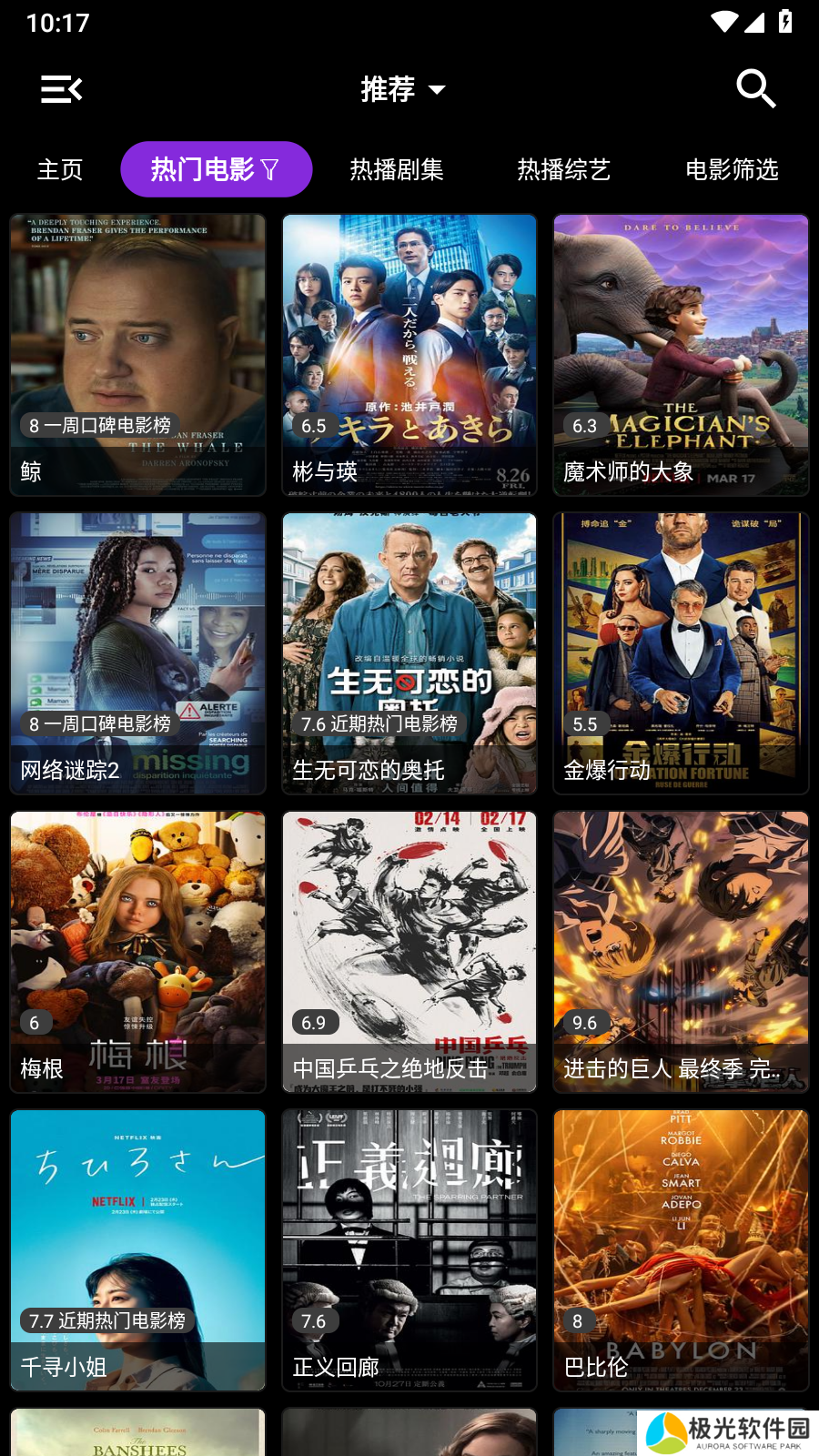The image size is (819, 1456).
Task: Expand the 推荐 dropdown
Action: [x=403, y=89]
